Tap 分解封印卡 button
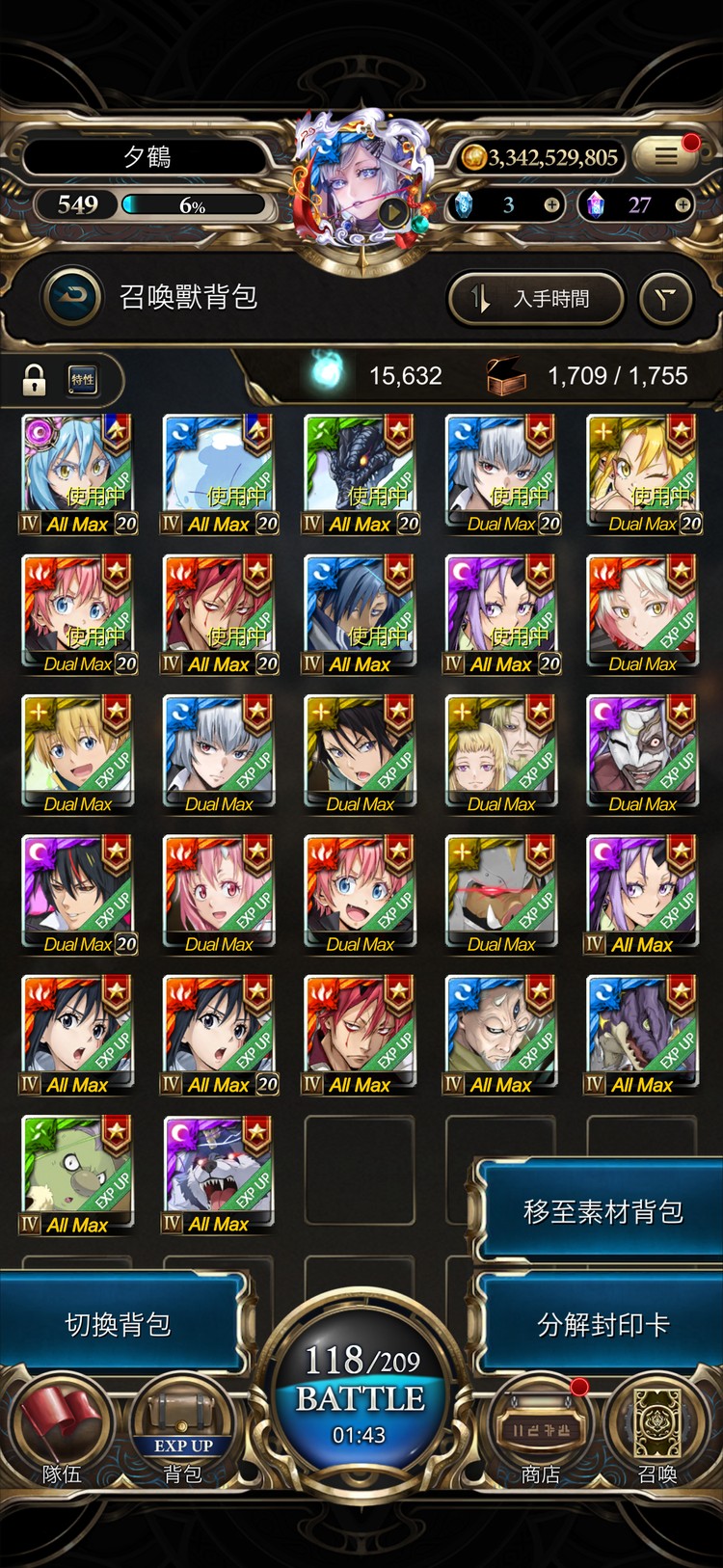The image size is (723, 1568). tap(602, 1325)
